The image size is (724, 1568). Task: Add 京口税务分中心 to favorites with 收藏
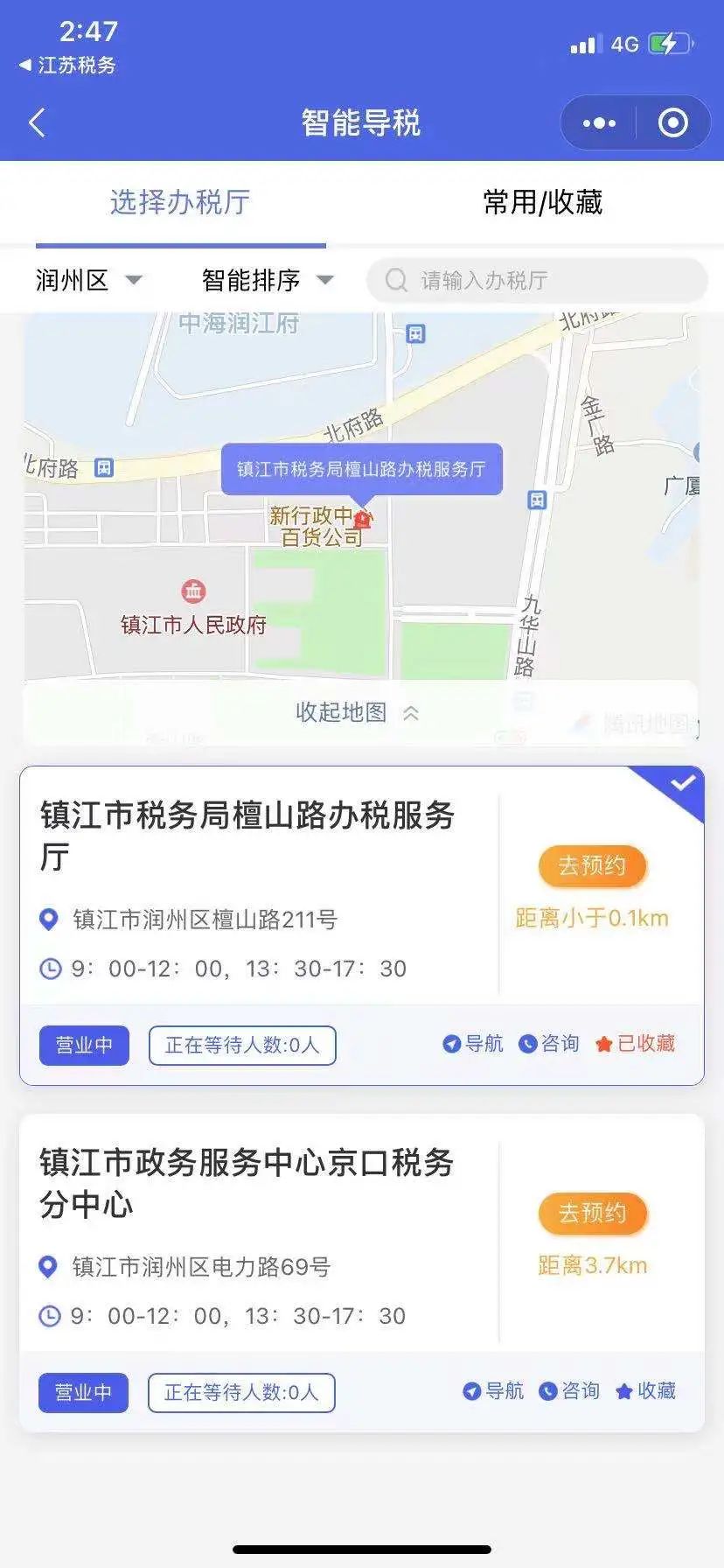click(645, 1391)
